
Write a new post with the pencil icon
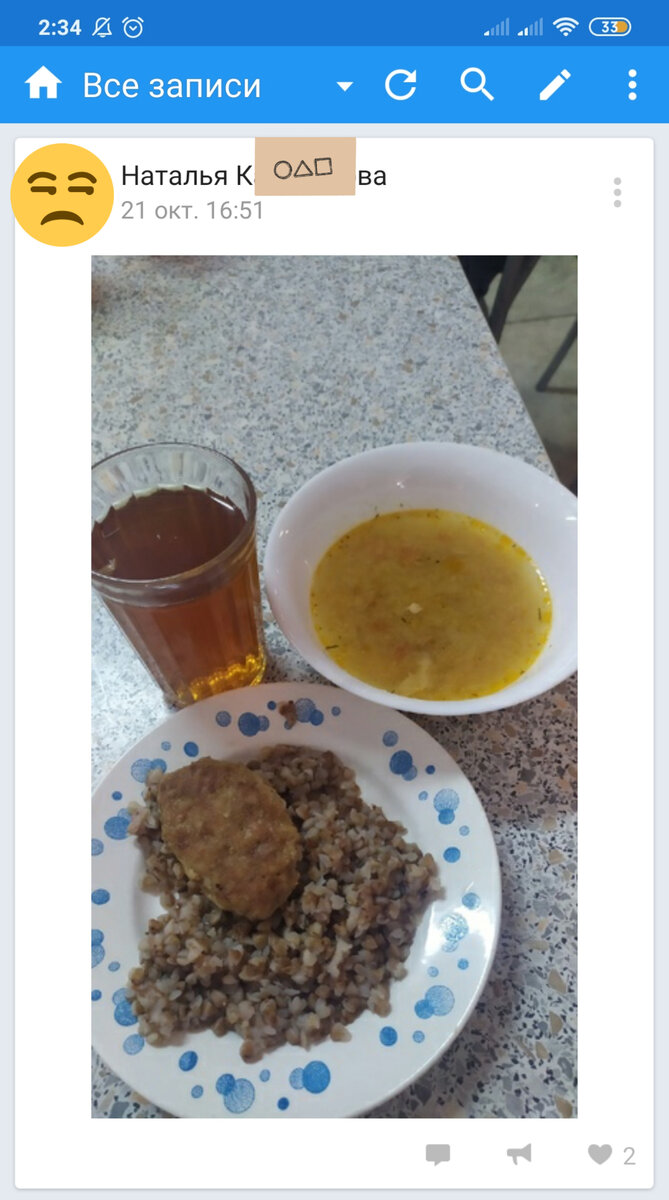[555, 85]
